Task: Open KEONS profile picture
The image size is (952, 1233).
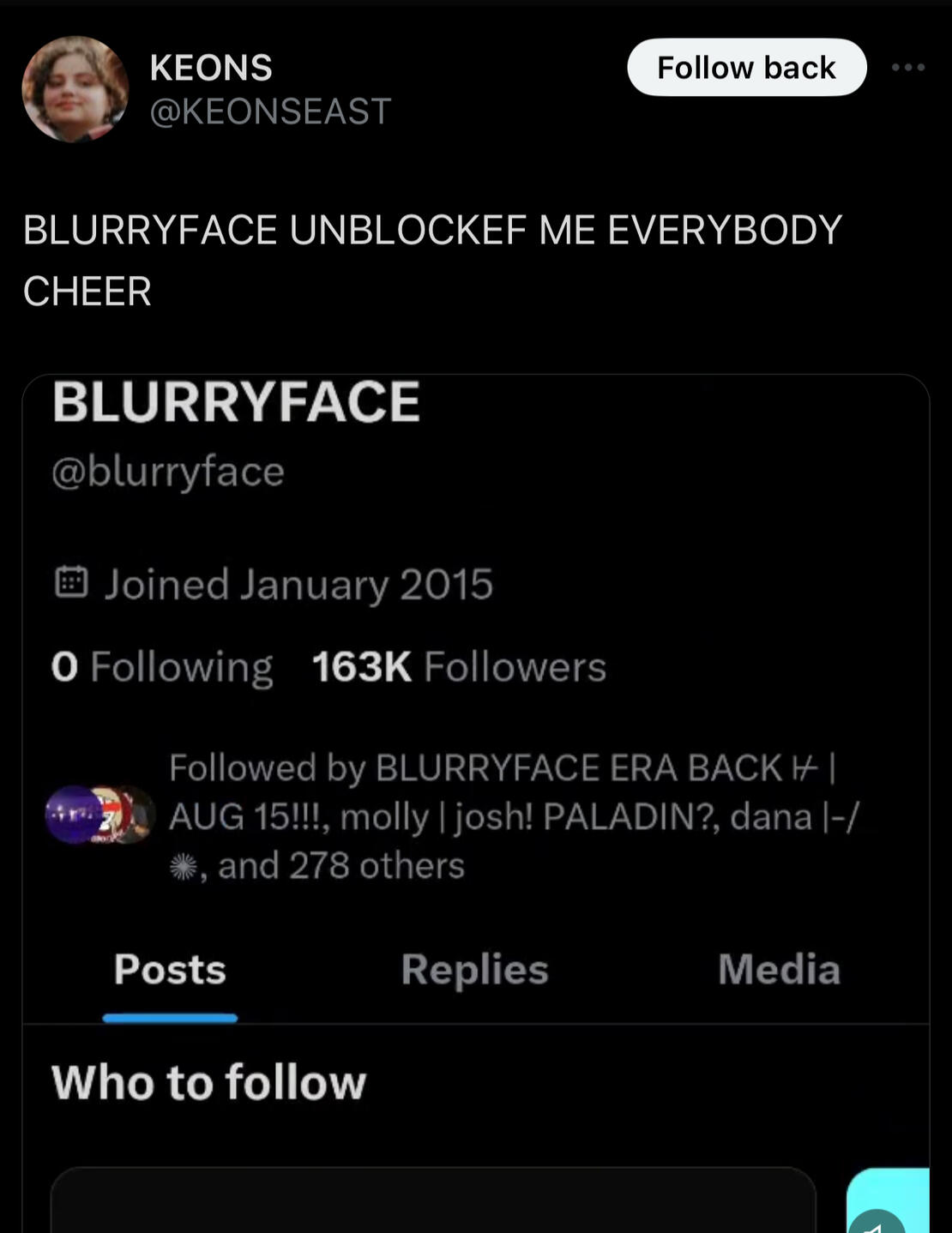Action: [75, 89]
